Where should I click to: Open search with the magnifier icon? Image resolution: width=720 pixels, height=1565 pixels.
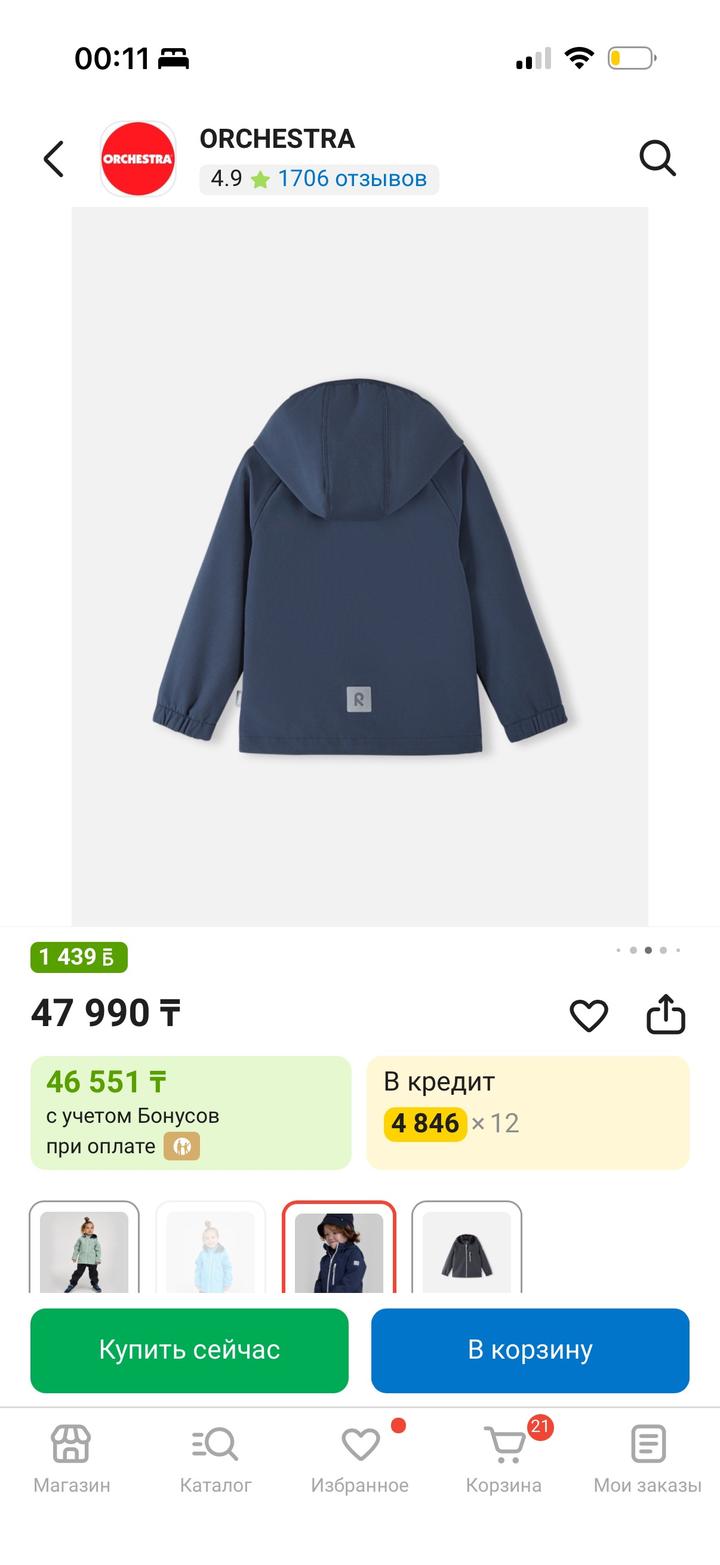657,158
